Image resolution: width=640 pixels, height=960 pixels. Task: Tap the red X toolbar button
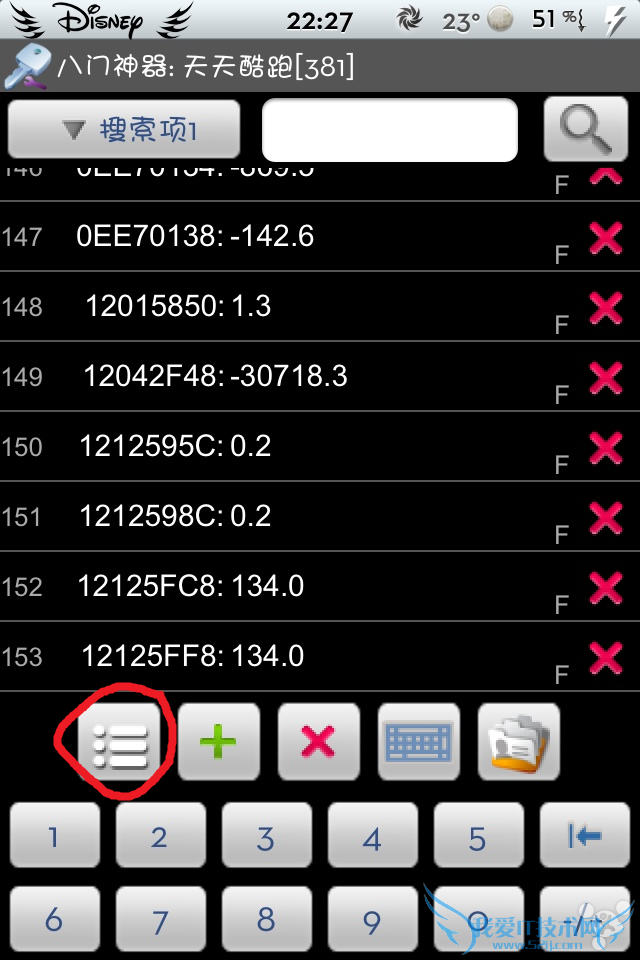(318, 742)
